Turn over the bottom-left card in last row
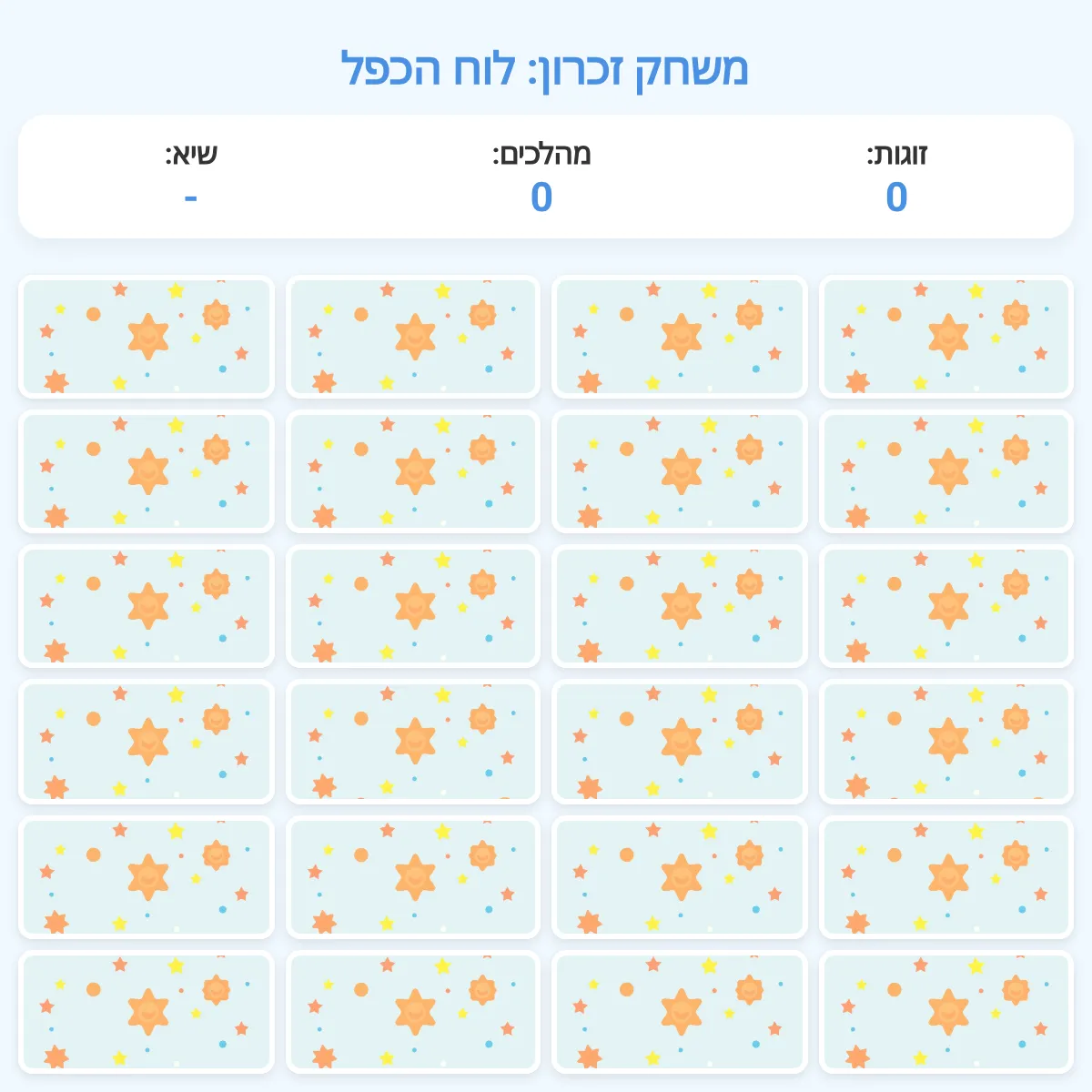1092x1092 pixels. [147, 1012]
